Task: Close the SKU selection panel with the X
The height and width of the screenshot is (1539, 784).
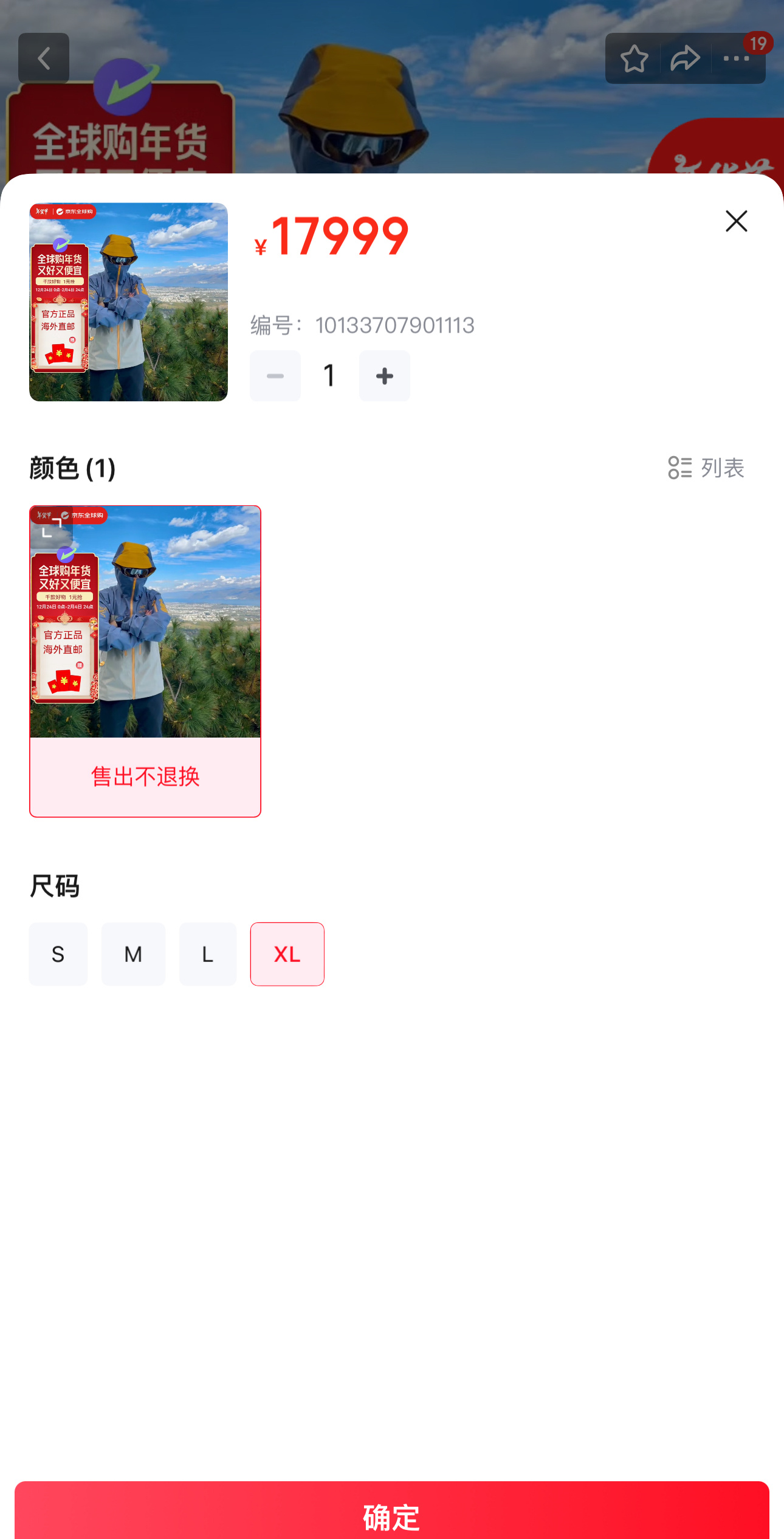Action: coord(736,221)
